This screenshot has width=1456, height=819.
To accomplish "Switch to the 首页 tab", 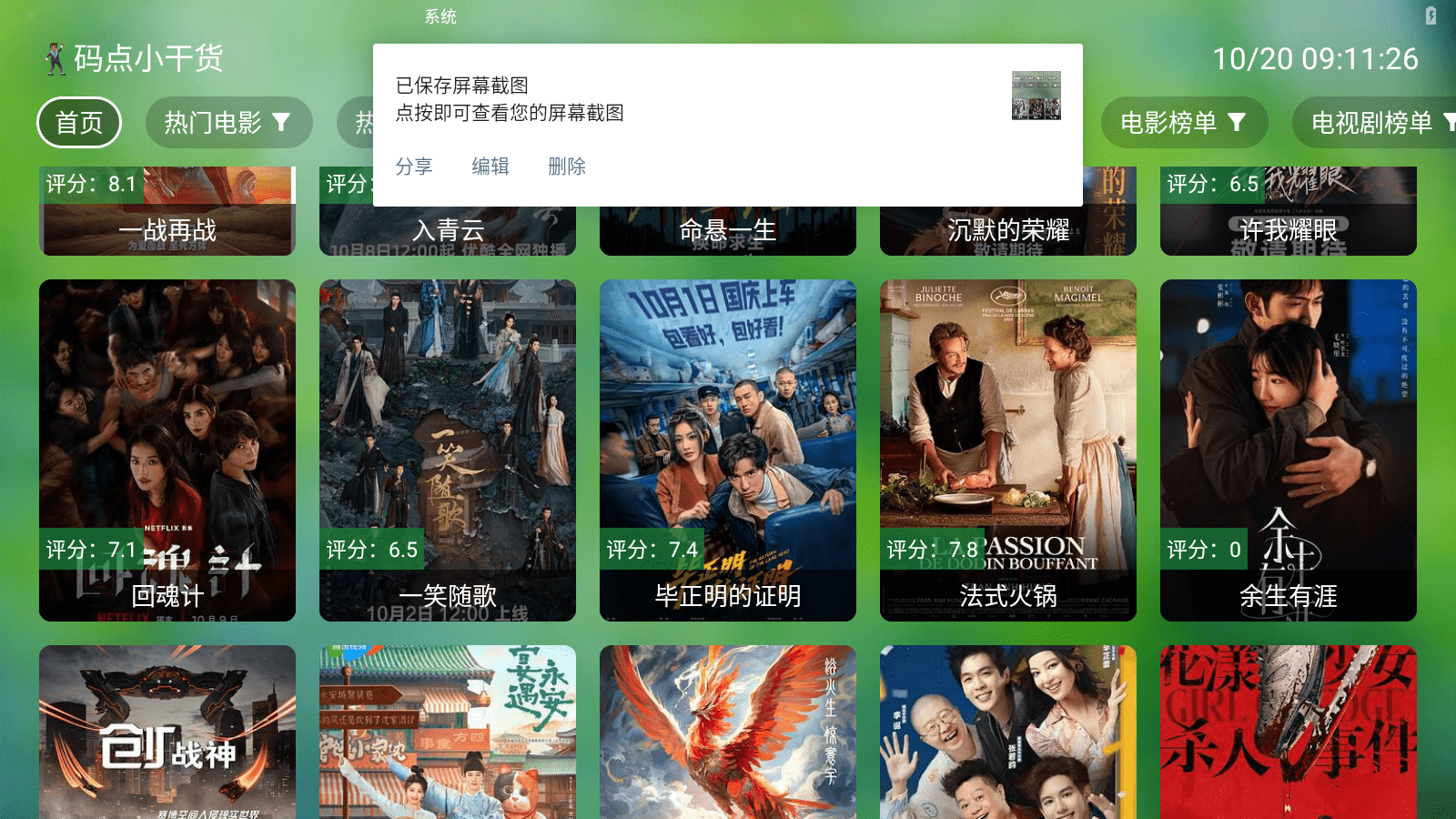I will click(x=79, y=122).
